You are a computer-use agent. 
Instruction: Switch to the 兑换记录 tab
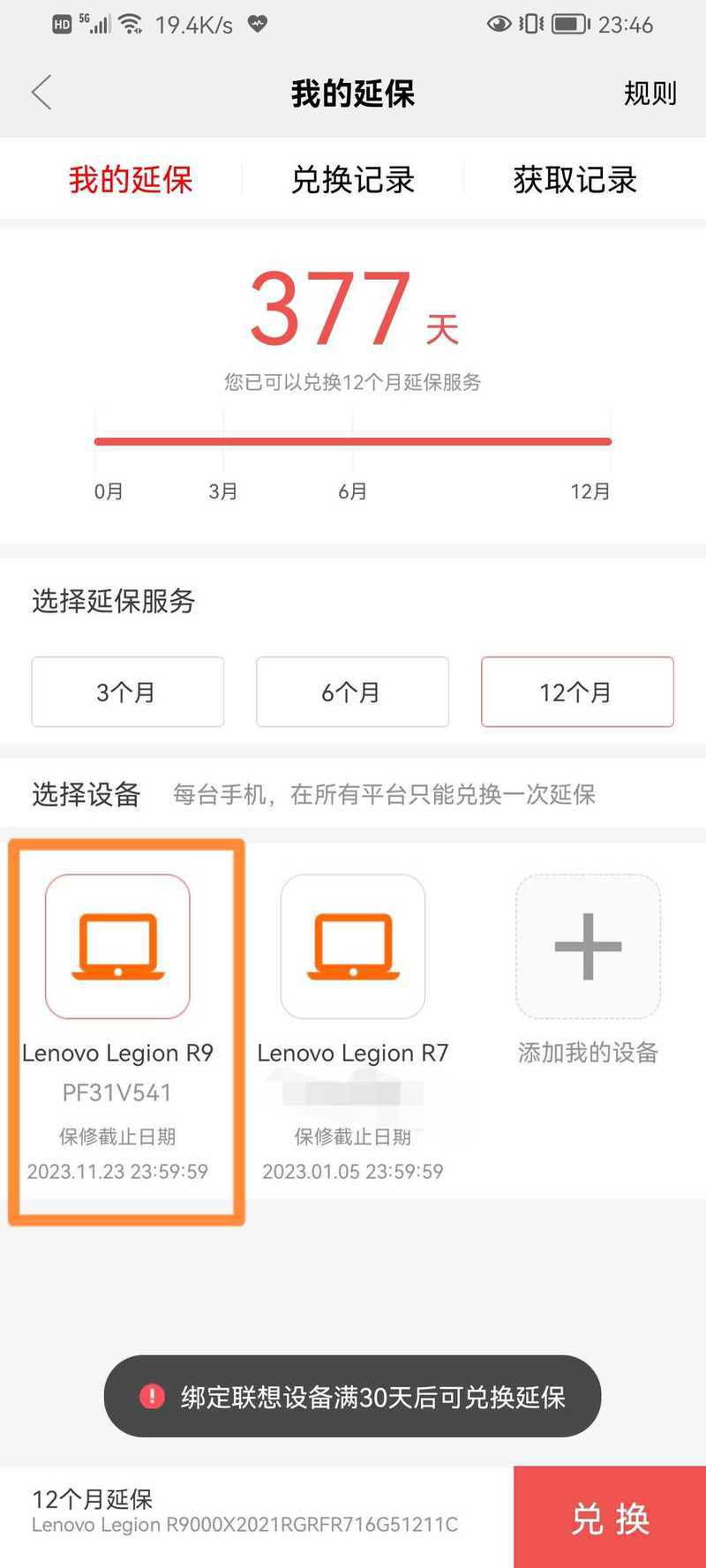tap(353, 180)
